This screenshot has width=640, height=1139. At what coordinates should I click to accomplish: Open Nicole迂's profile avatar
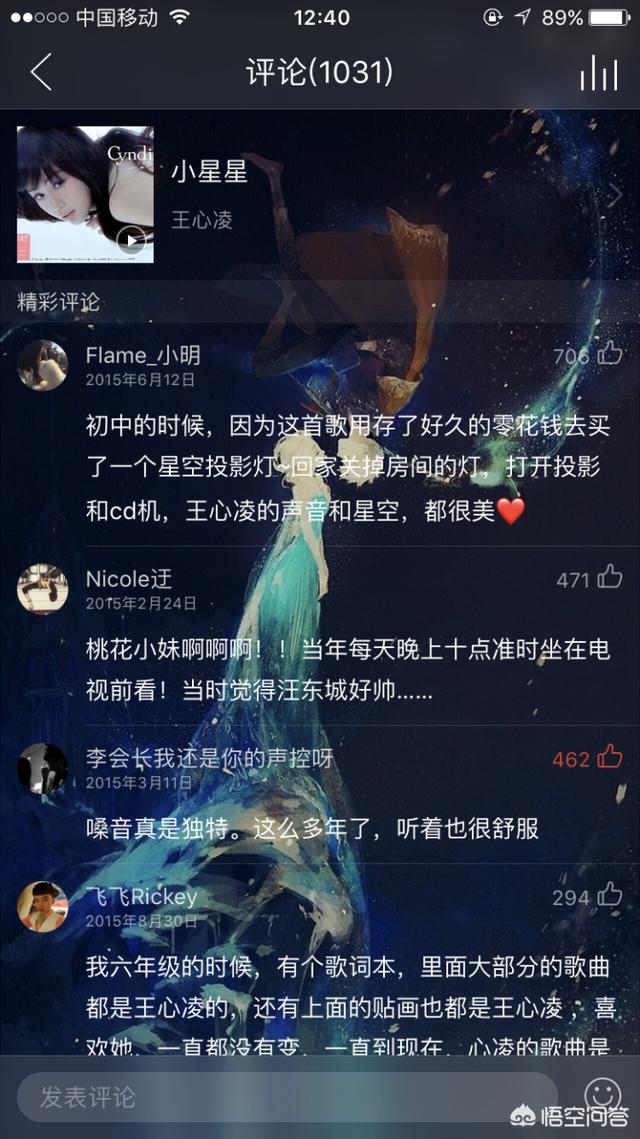pyautogui.click(x=43, y=589)
